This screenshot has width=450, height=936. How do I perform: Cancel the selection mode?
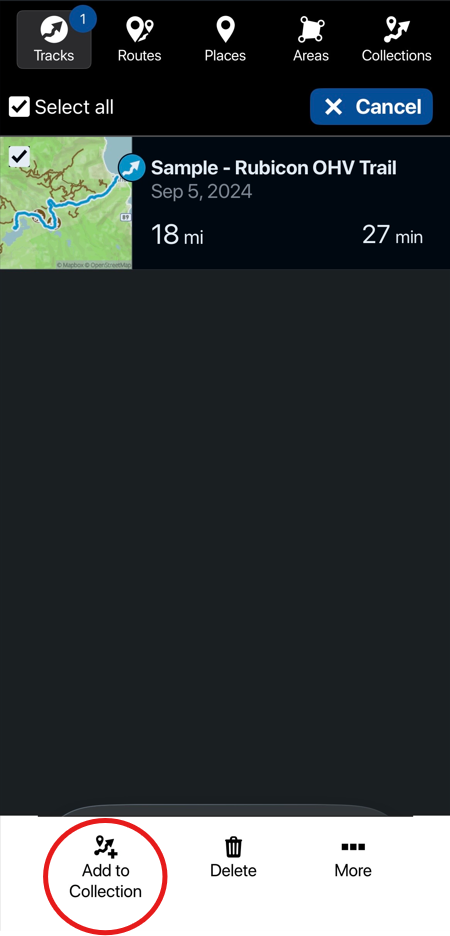[371, 107]
